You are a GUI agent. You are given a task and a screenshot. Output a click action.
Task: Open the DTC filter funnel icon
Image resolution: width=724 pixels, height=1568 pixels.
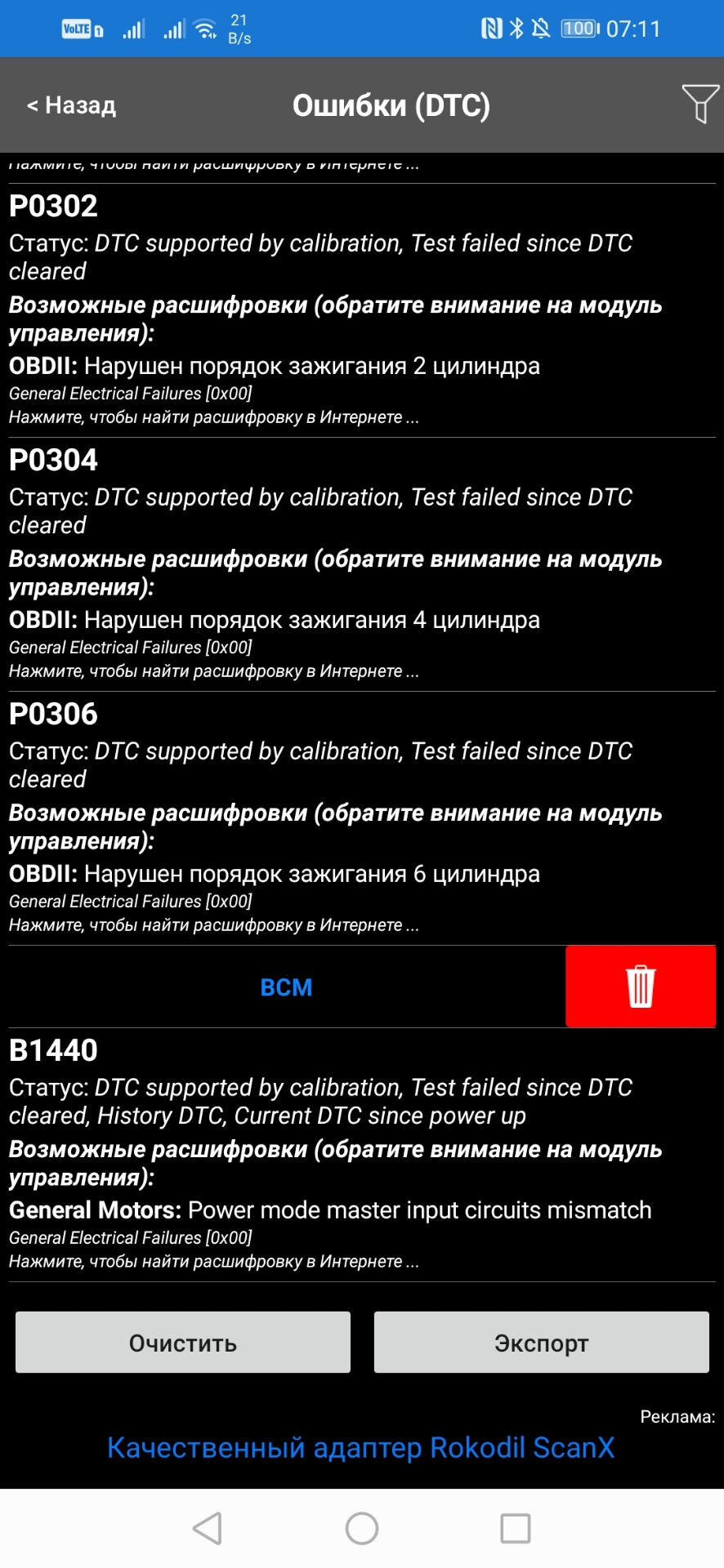point(700,104)
